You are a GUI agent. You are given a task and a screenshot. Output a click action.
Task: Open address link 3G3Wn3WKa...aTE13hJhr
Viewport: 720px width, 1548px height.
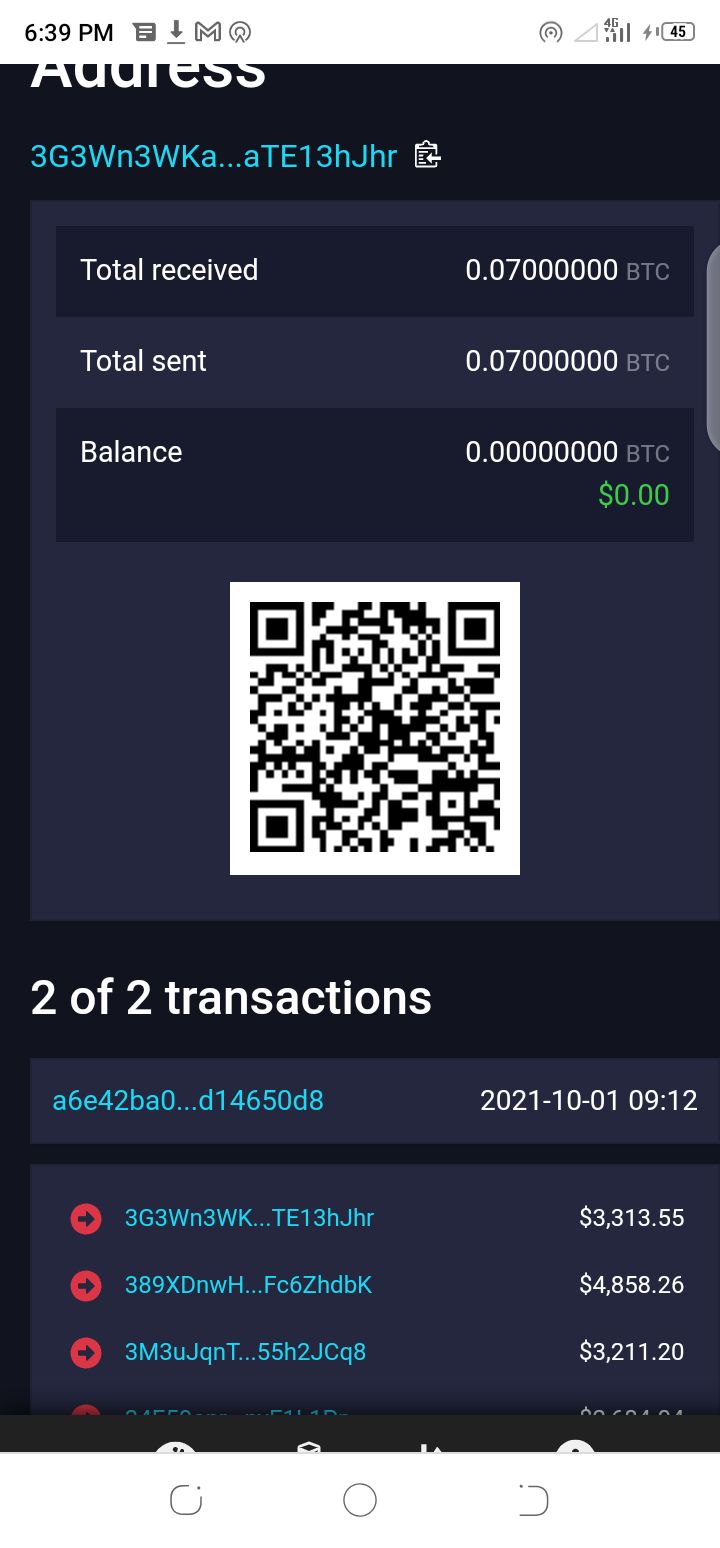[x=213, y=157]
